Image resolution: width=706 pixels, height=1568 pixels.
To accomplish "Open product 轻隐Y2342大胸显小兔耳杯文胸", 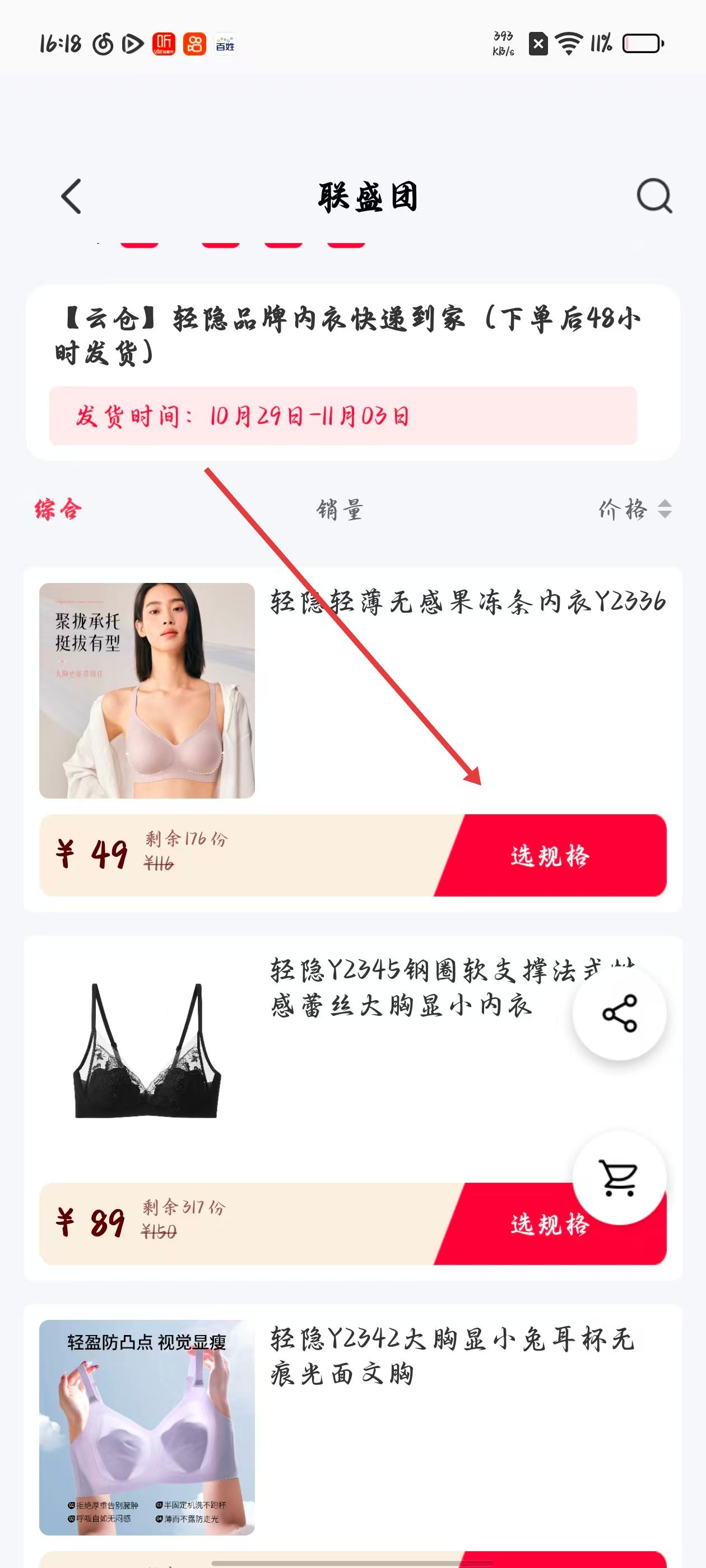I will click(x=452, y=1356).
